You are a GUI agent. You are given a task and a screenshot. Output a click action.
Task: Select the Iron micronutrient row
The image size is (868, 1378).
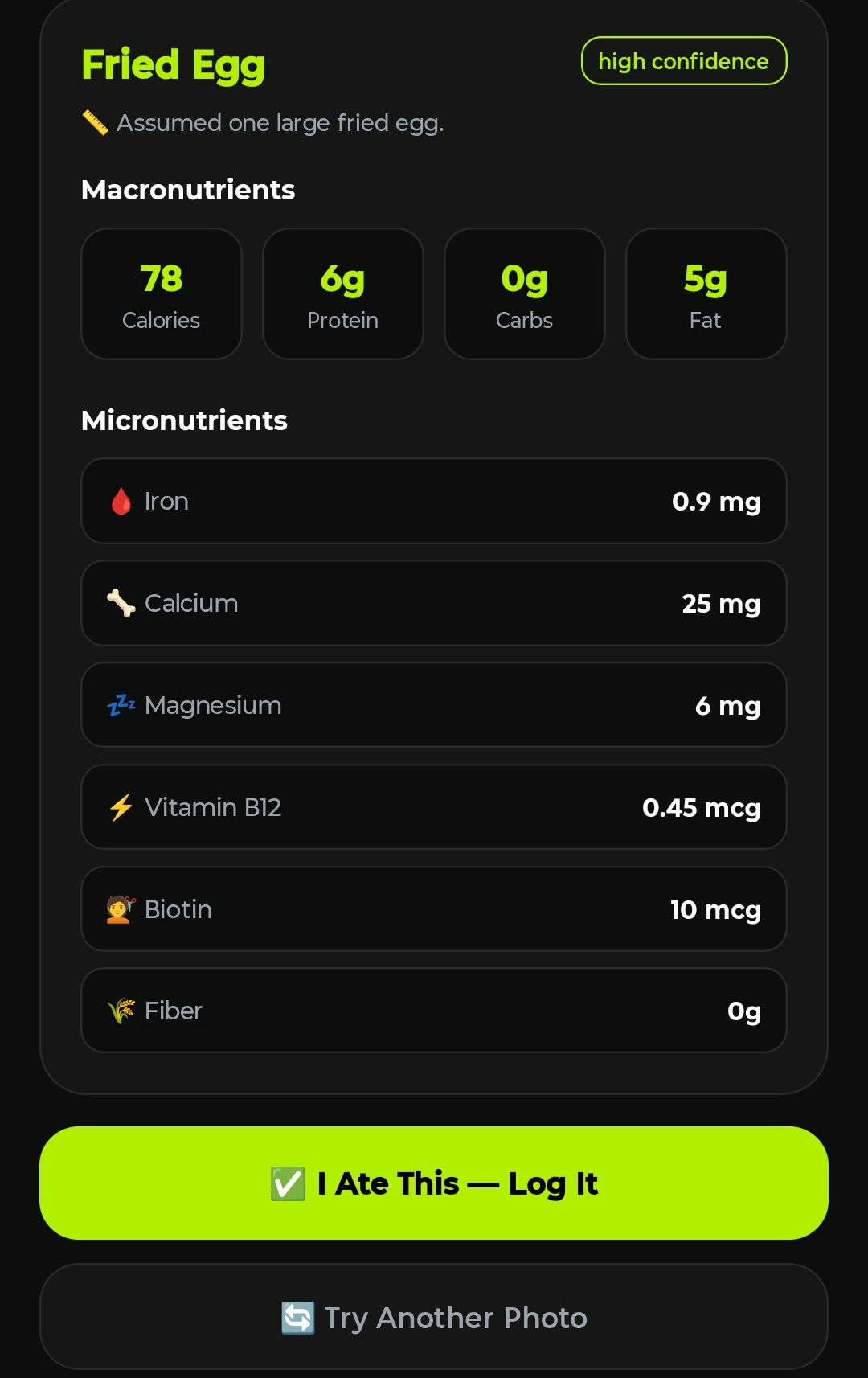434,501
